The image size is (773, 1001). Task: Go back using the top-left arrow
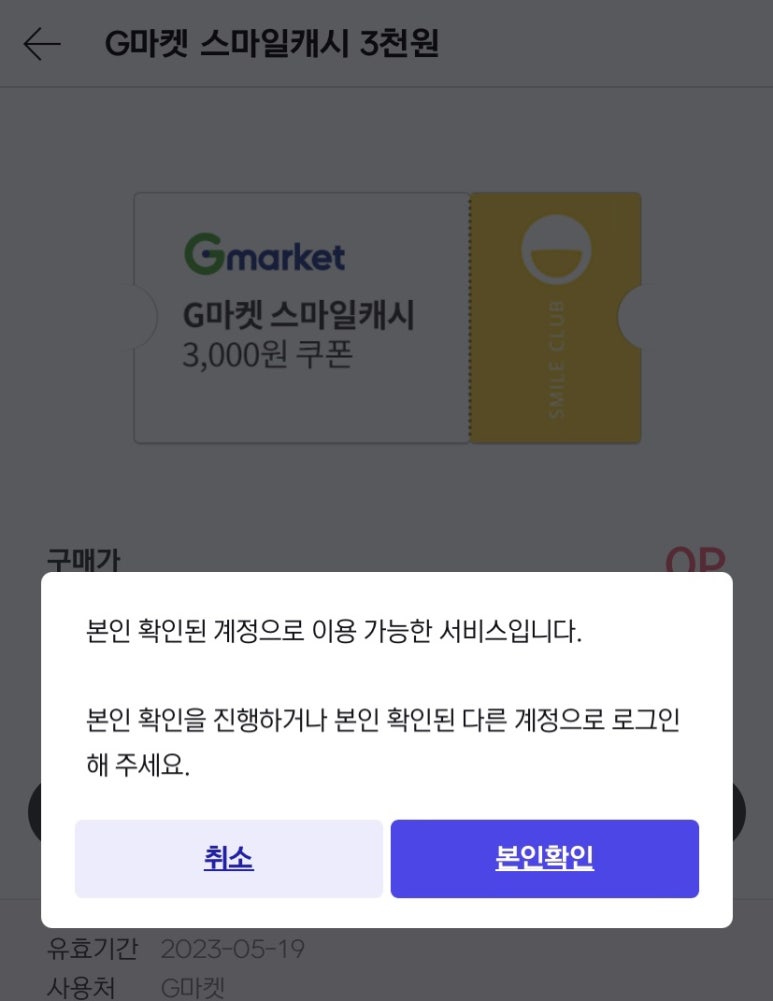click(42, 45)
